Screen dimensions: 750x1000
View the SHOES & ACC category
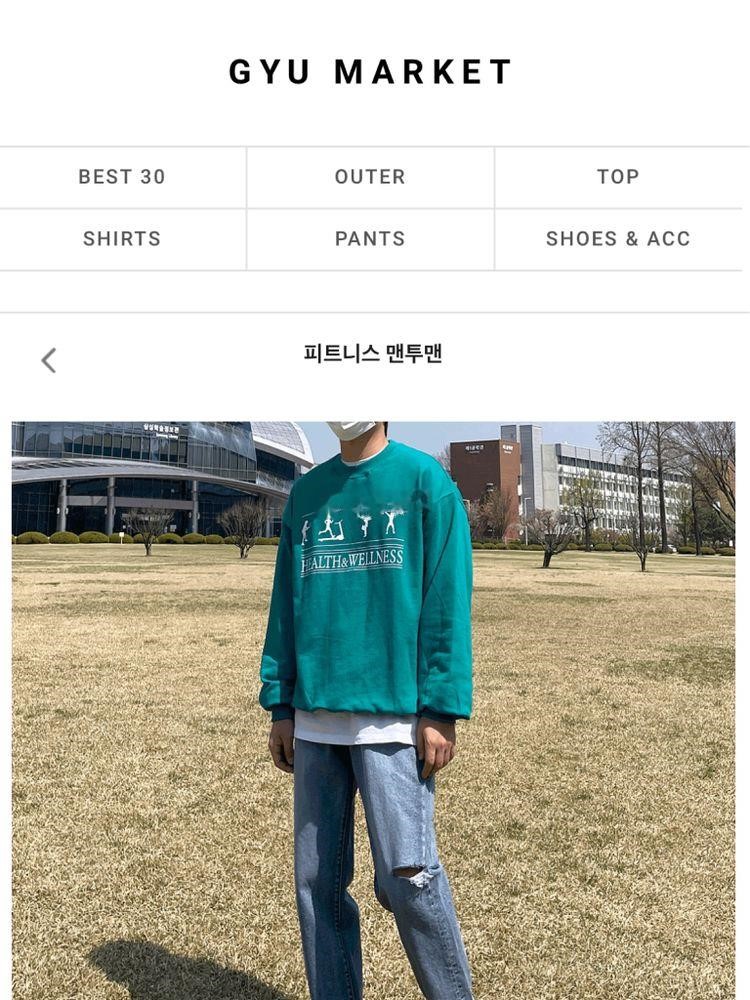618,239
